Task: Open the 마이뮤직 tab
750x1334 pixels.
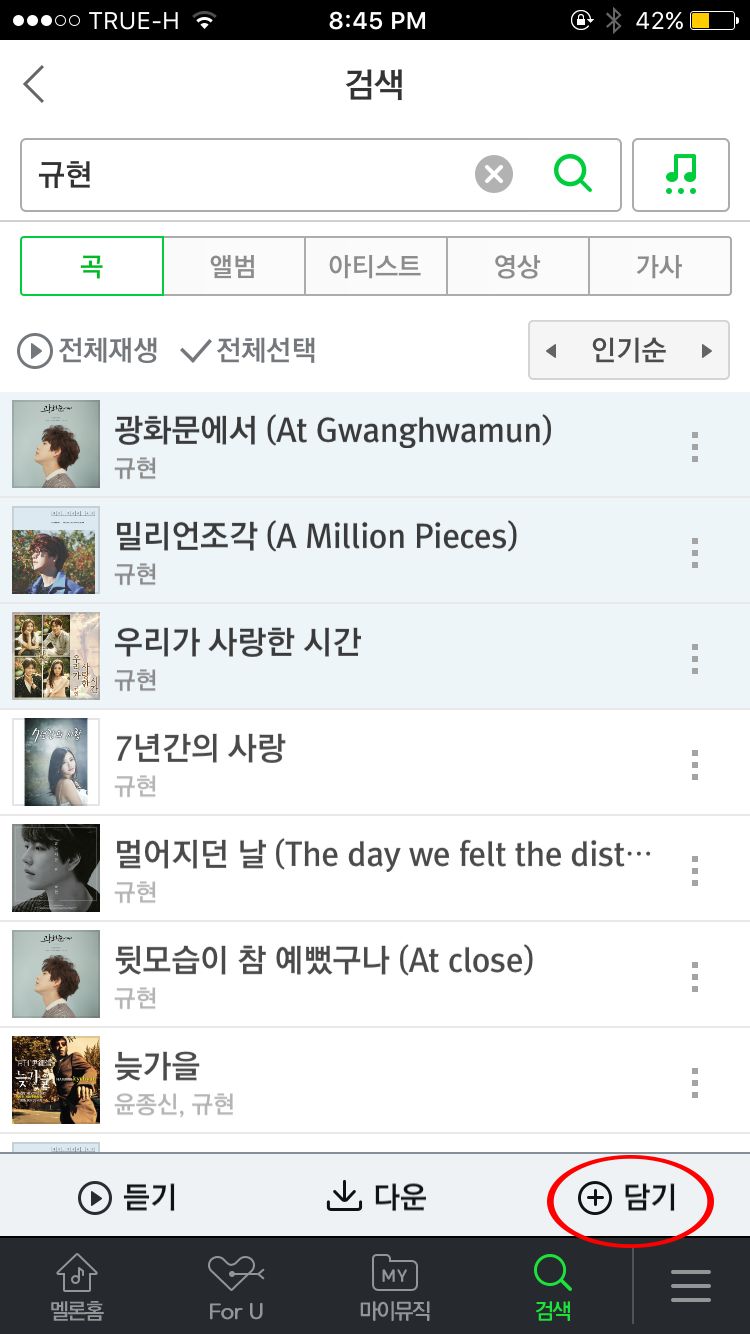Action: pos(394,1288)
